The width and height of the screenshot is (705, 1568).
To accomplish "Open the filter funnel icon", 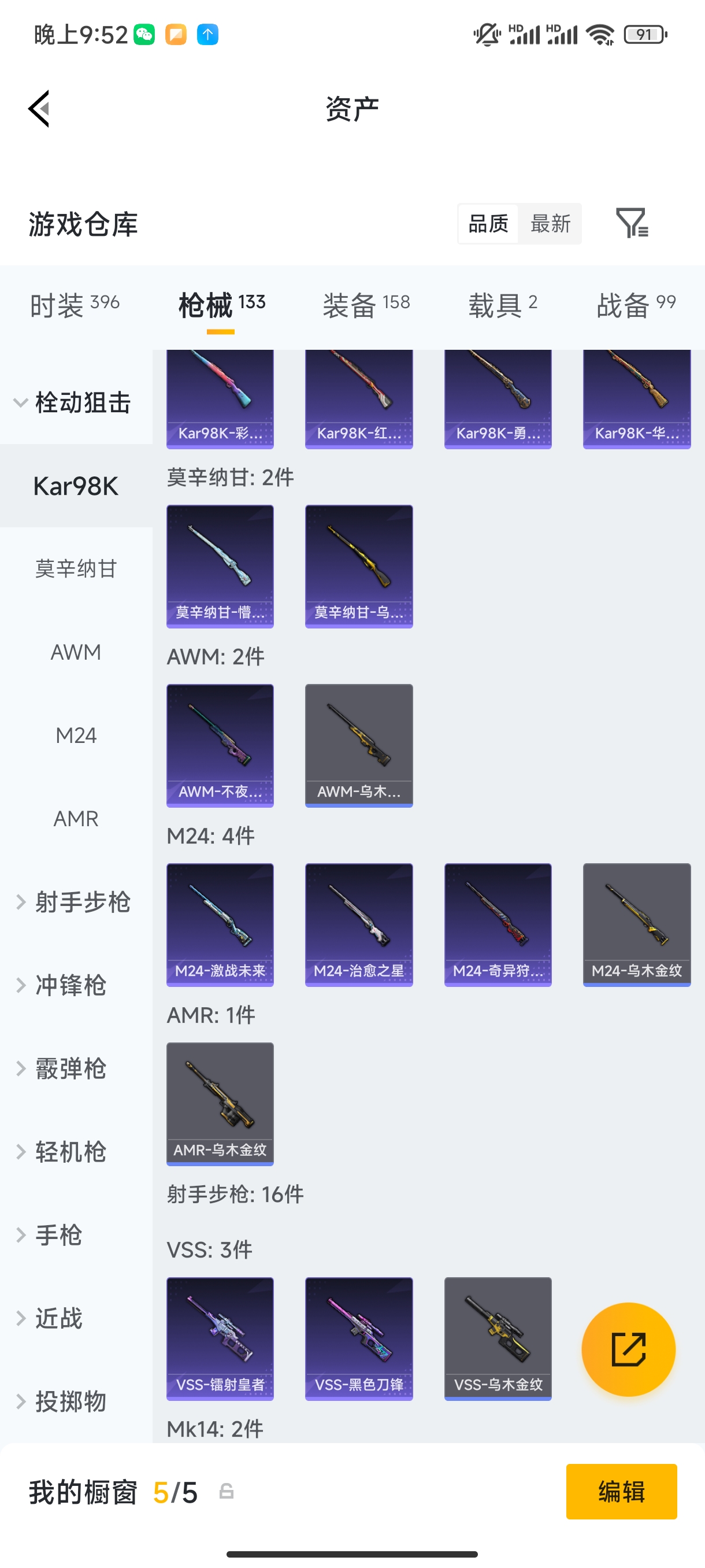I will 633,223.
